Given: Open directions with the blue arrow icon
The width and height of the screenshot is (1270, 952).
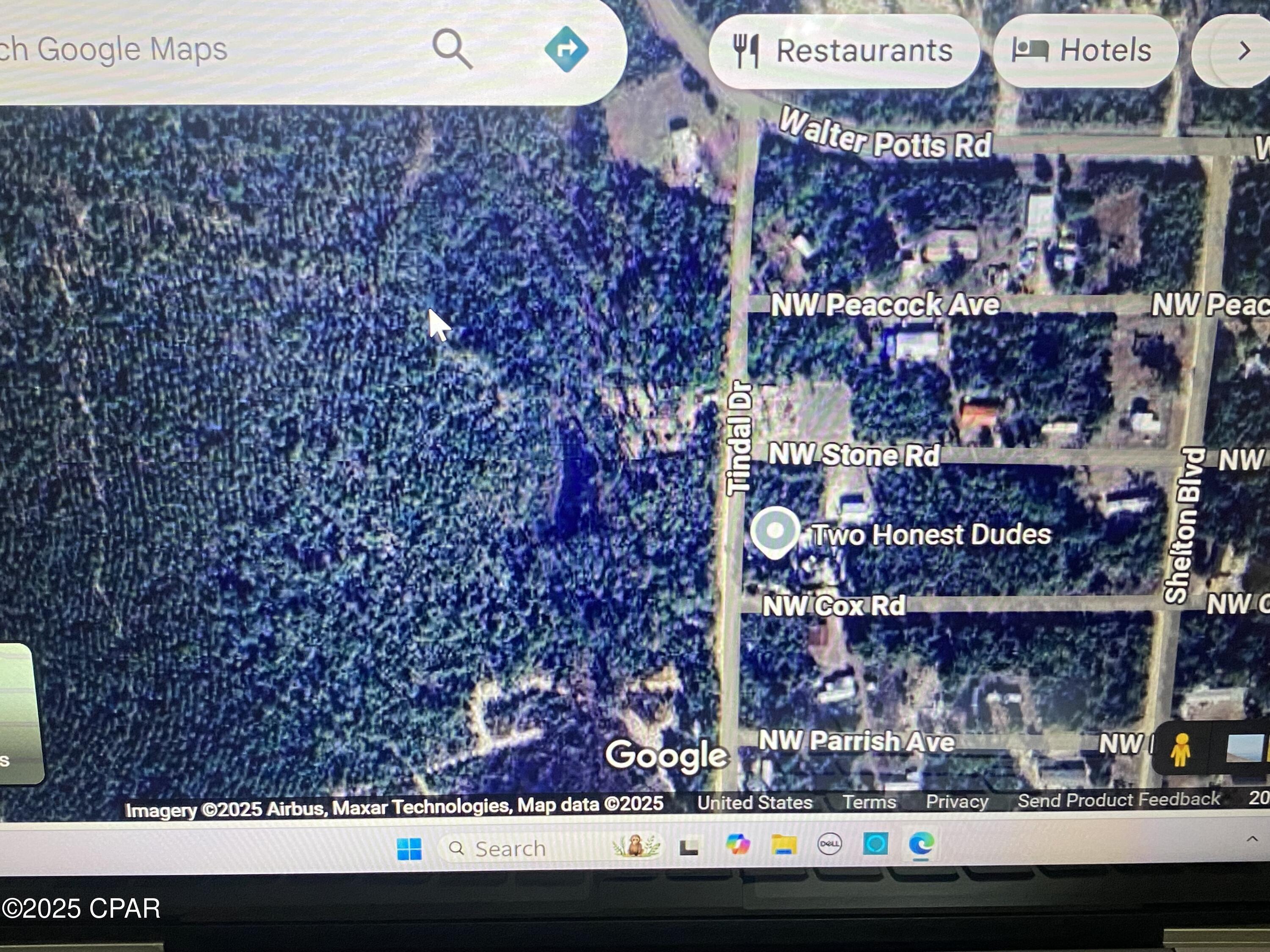Looking at the screenshot, I should click(x=566, y=50).
